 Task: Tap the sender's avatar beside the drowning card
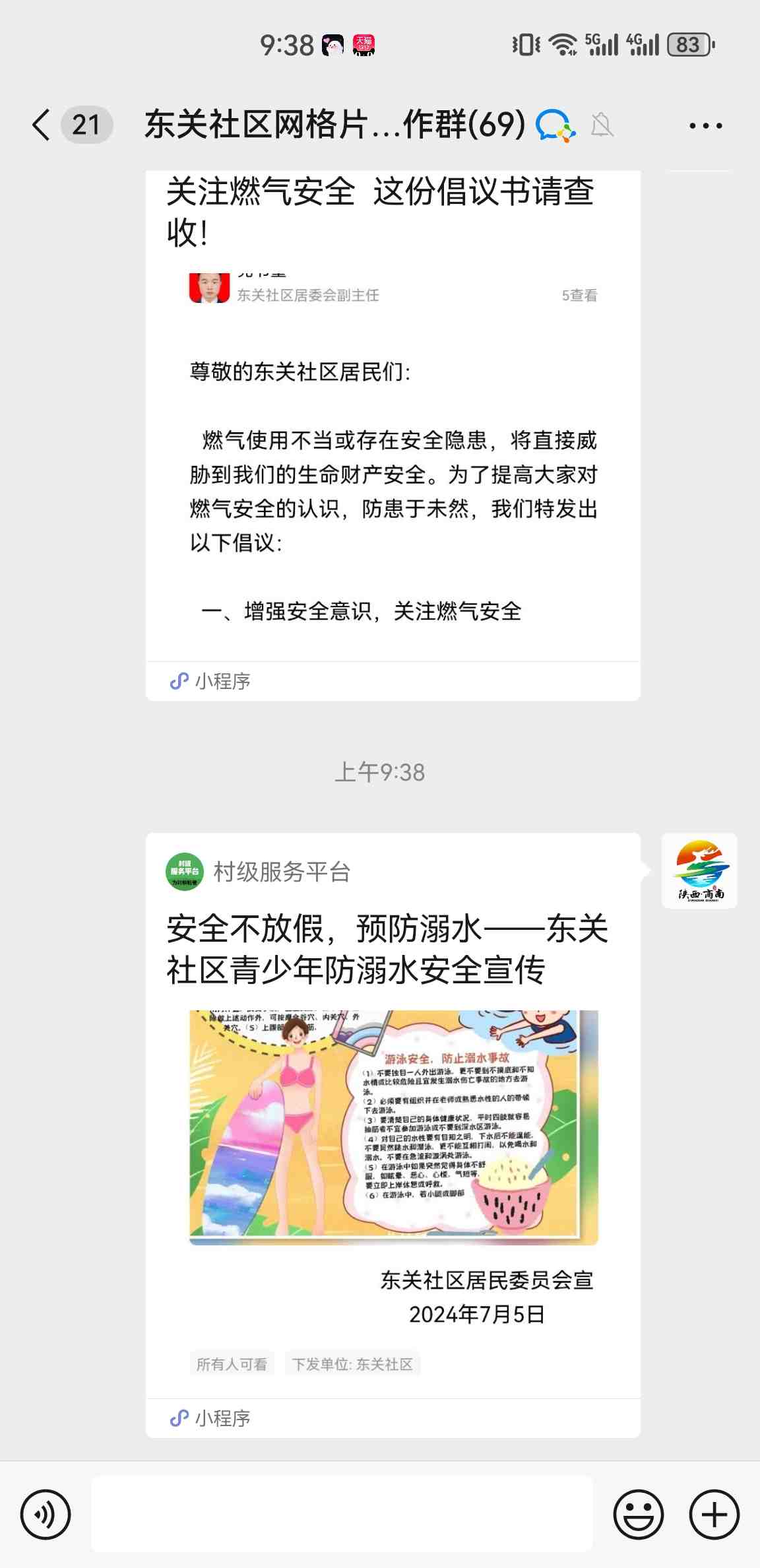point(699,870)
